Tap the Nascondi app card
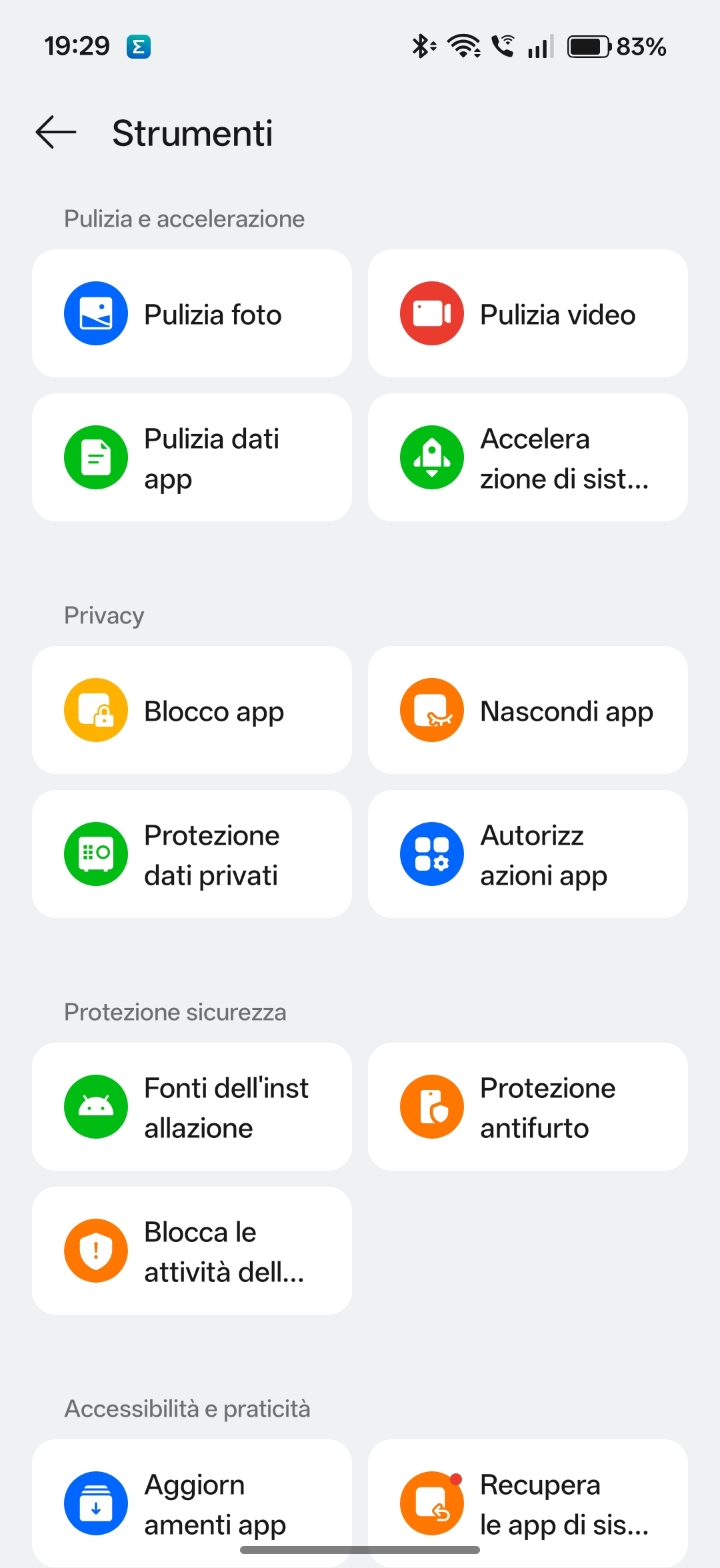The width and height of the screenshot is (720, 1568). 527,710
